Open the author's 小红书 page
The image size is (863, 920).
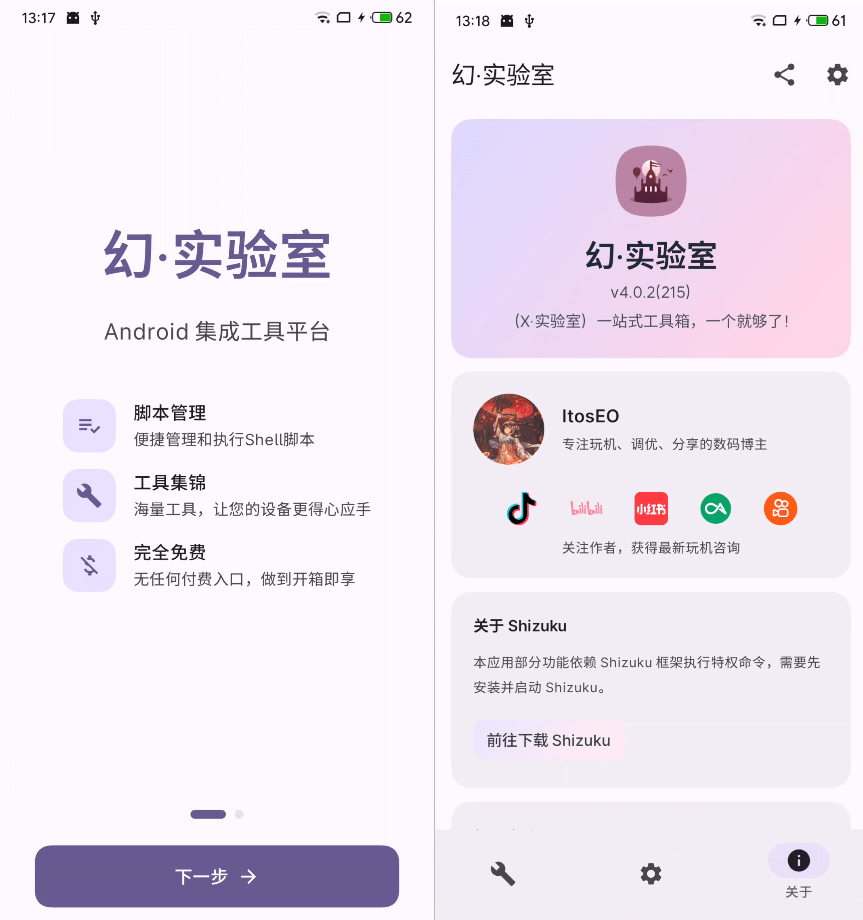click(651, 509)
